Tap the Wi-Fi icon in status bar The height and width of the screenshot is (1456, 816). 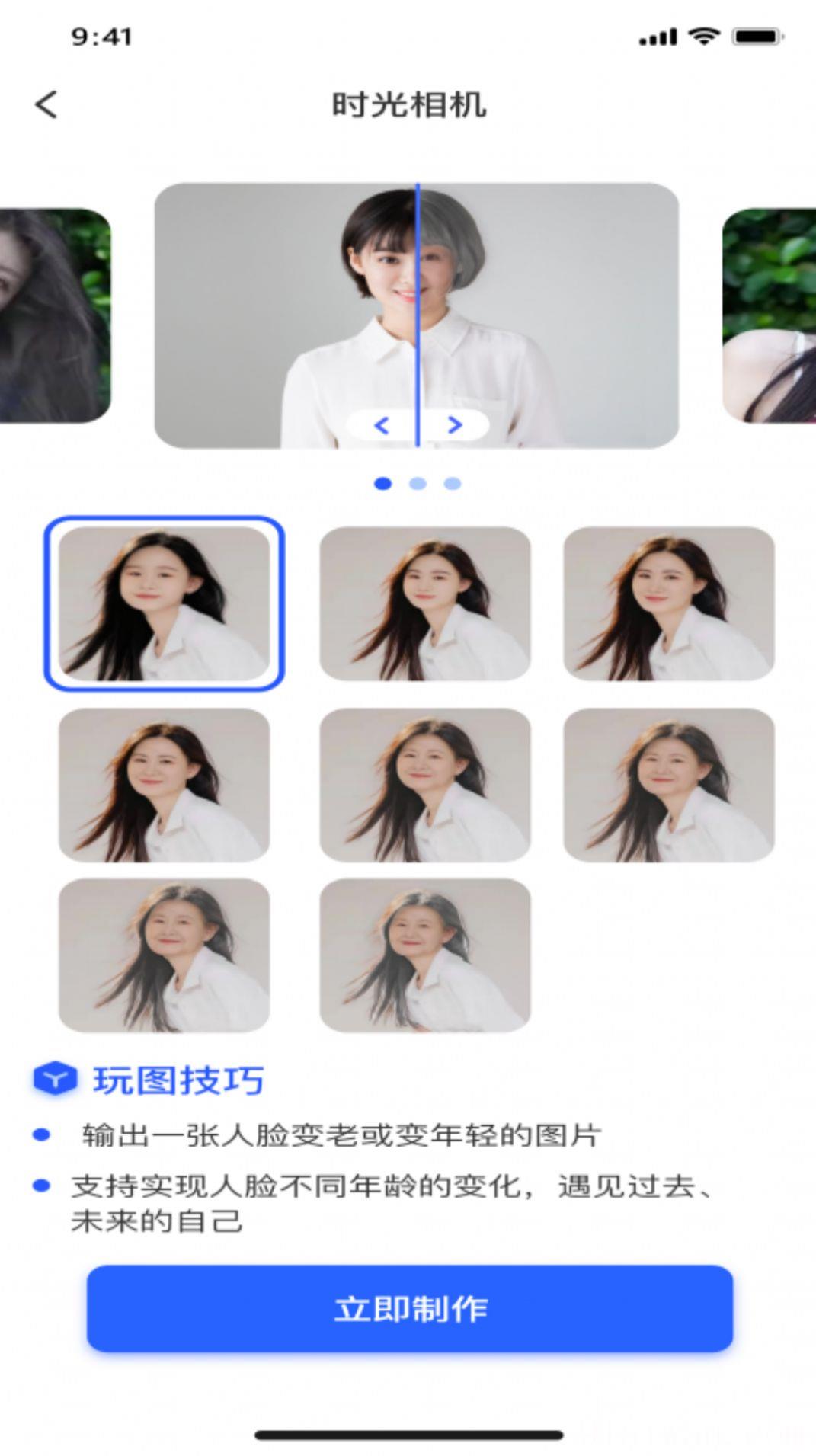coord(705,34)
